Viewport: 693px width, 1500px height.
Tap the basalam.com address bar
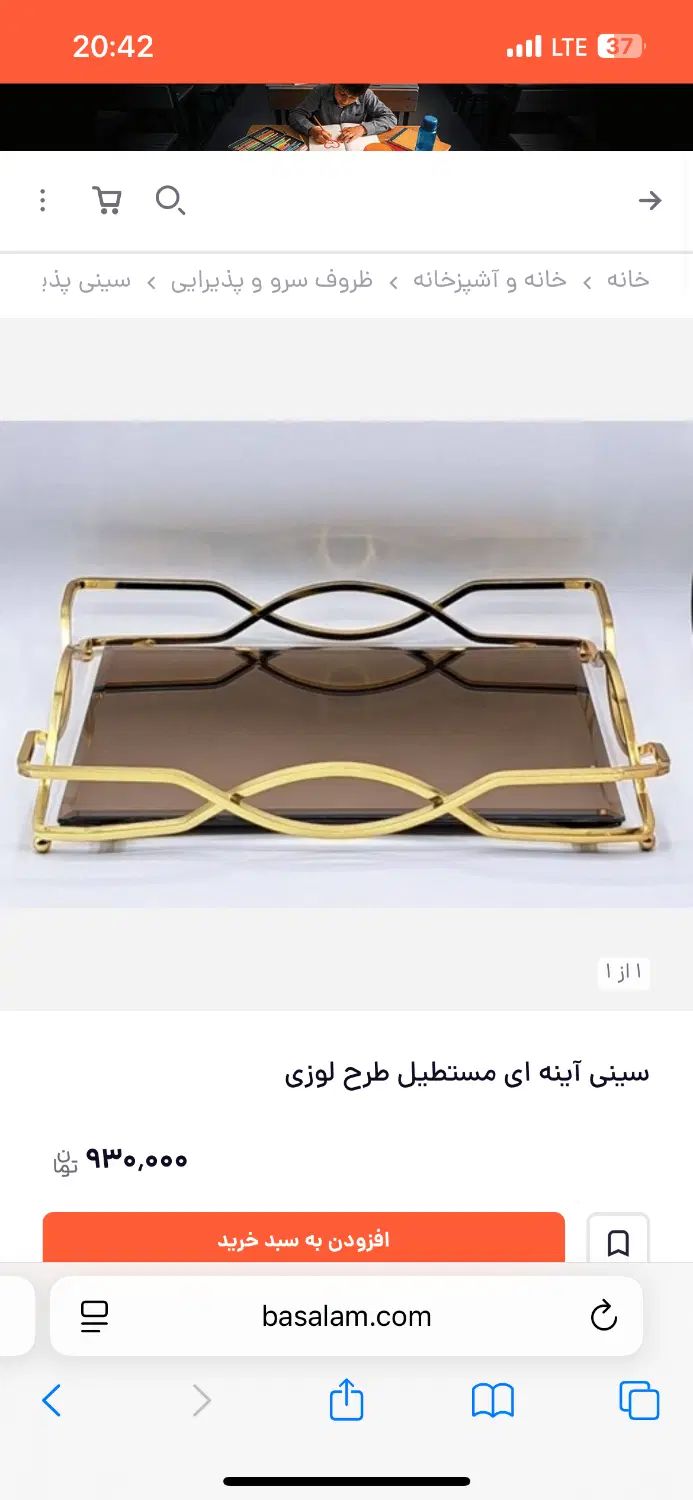(346, 1316)
